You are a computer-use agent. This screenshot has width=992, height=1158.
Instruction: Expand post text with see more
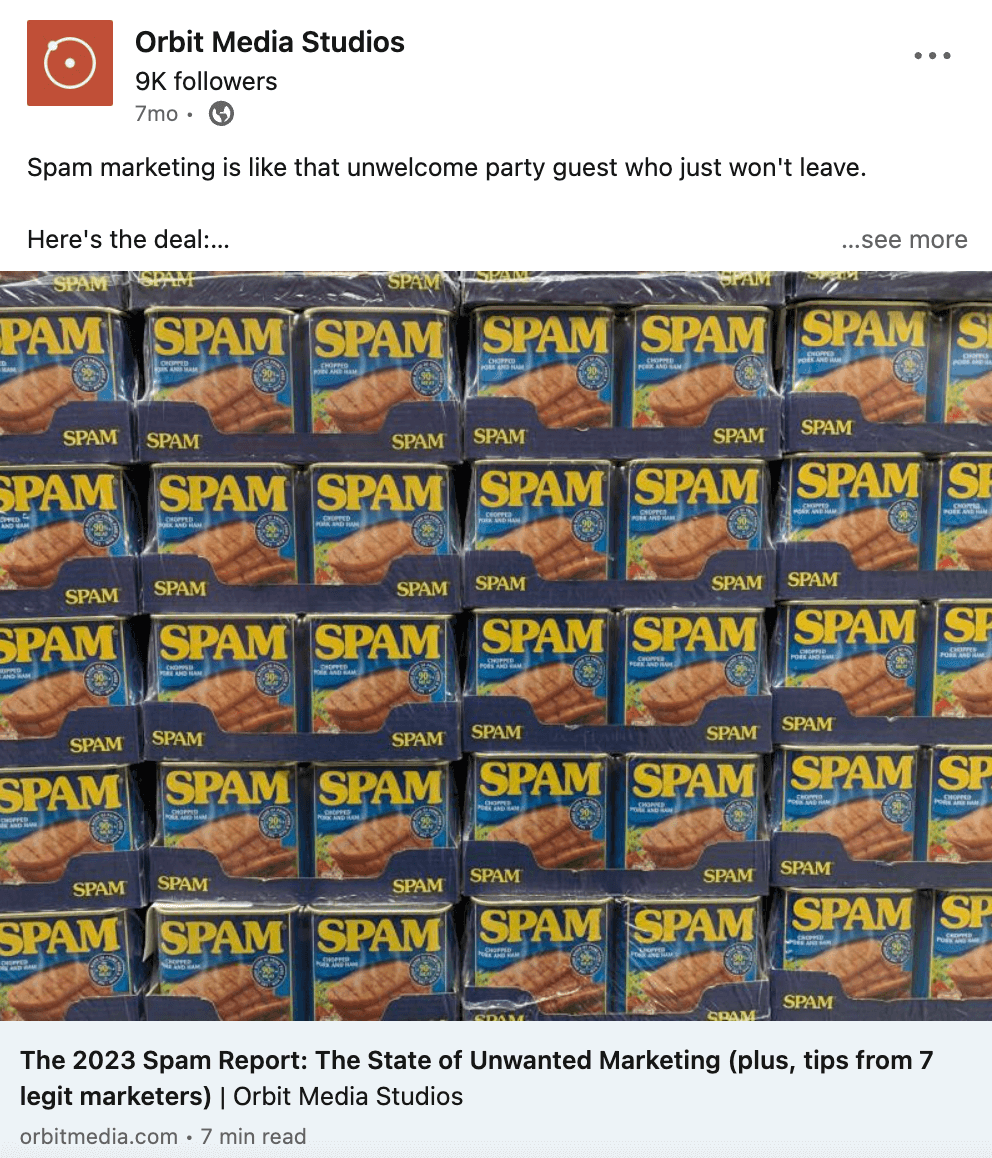(x=904, y=240)
